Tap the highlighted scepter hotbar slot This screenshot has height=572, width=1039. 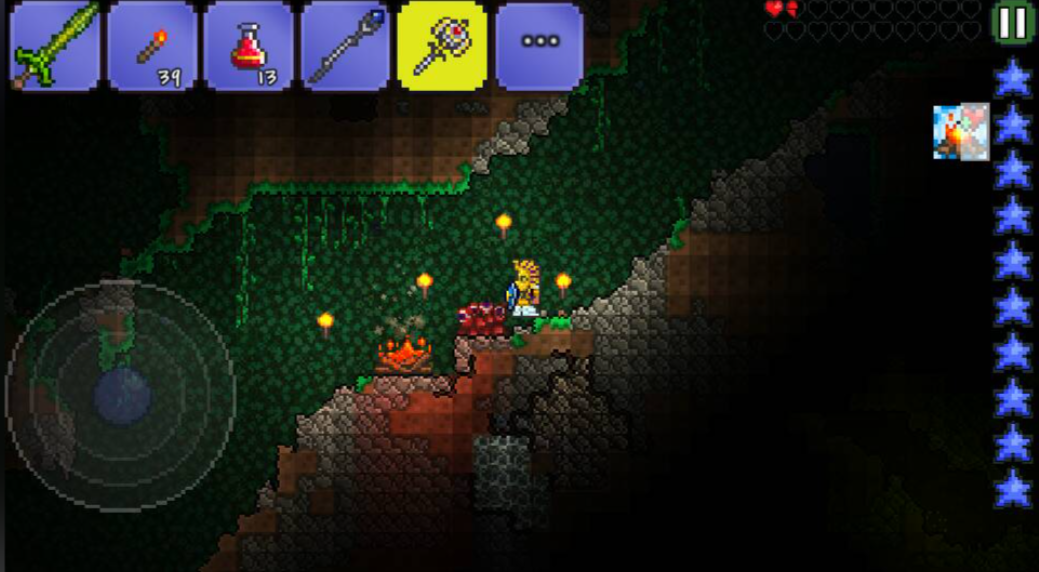pos(442,46)
